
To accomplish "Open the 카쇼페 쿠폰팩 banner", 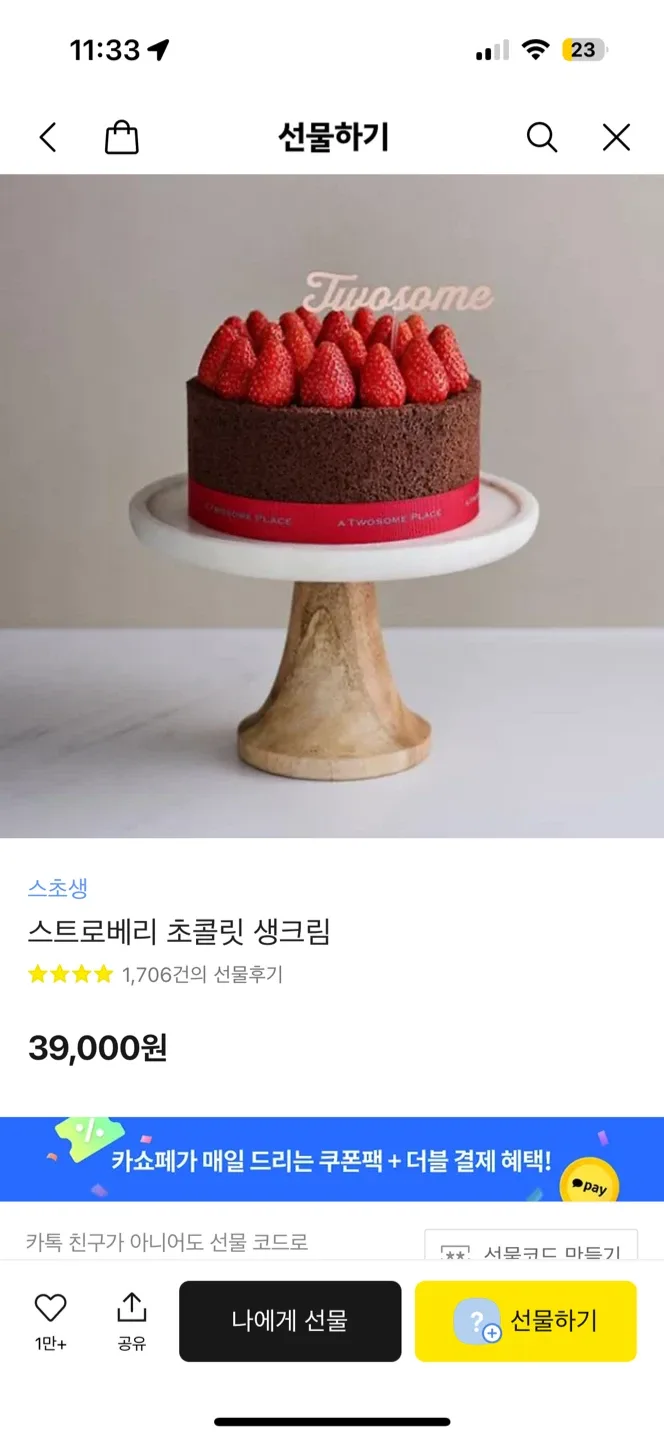I will pyautogui.click(x=332, y=1159).
